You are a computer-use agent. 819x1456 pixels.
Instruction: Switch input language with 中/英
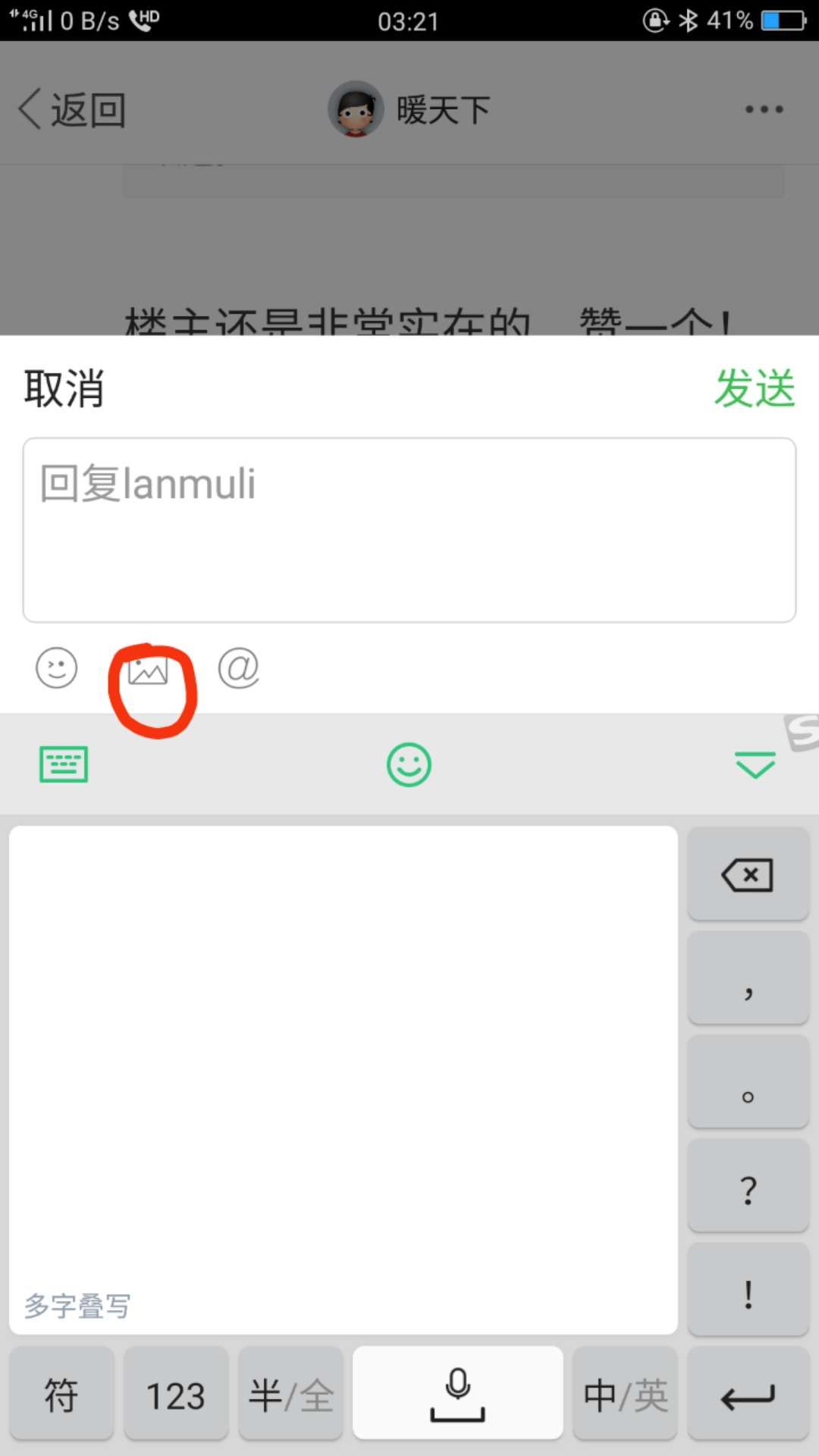(626, 1394)
